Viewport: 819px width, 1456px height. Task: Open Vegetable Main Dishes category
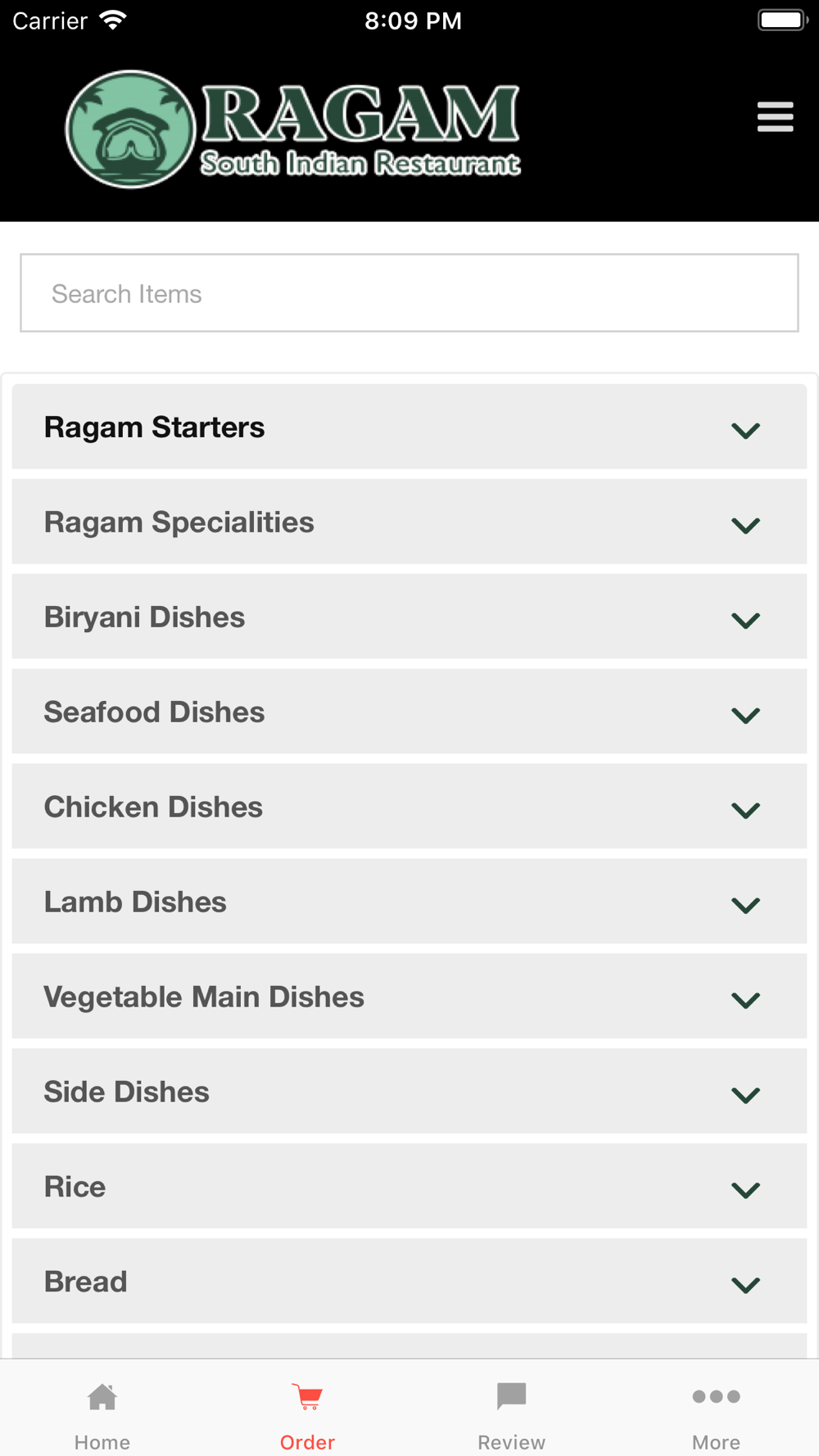[x=409, y=997]
